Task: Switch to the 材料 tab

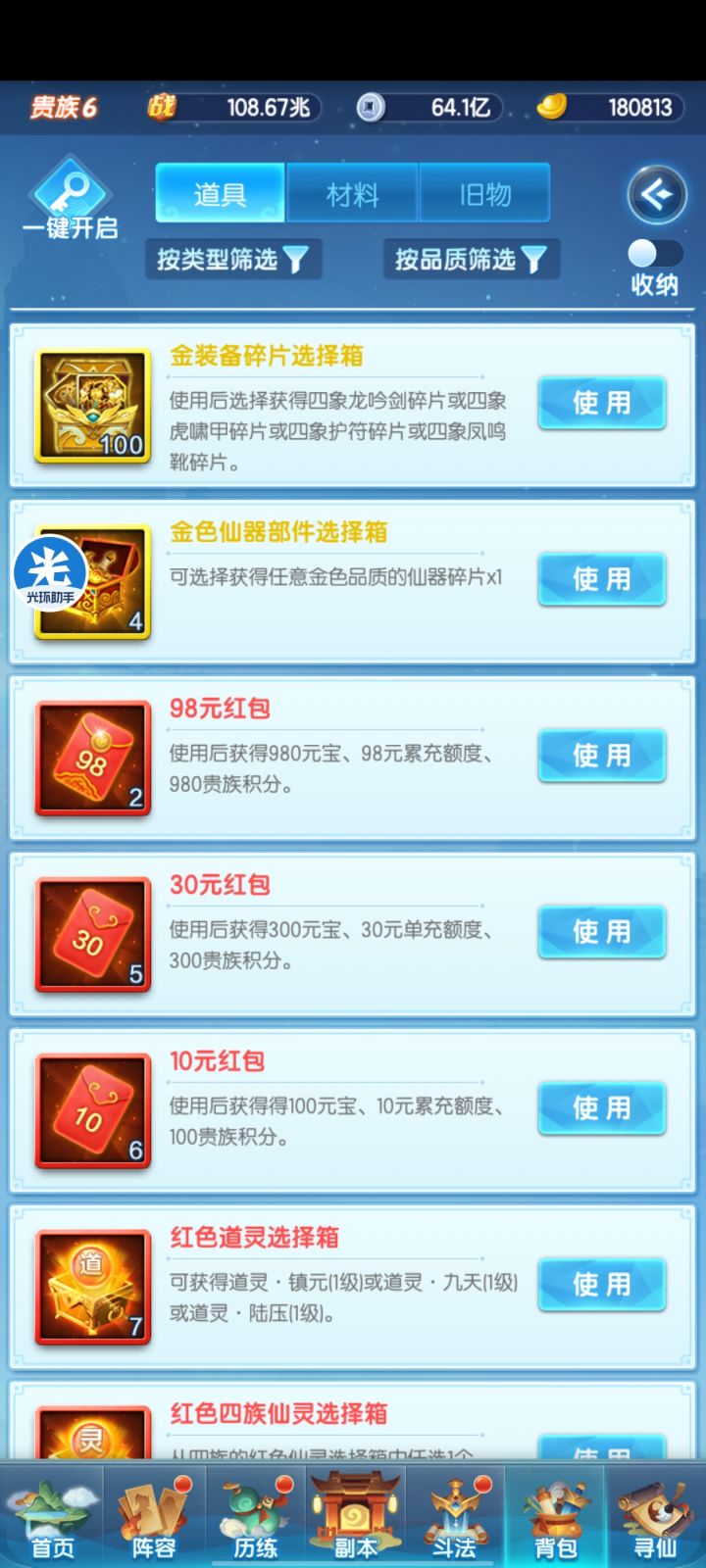Action: click(x=351, y=193)
